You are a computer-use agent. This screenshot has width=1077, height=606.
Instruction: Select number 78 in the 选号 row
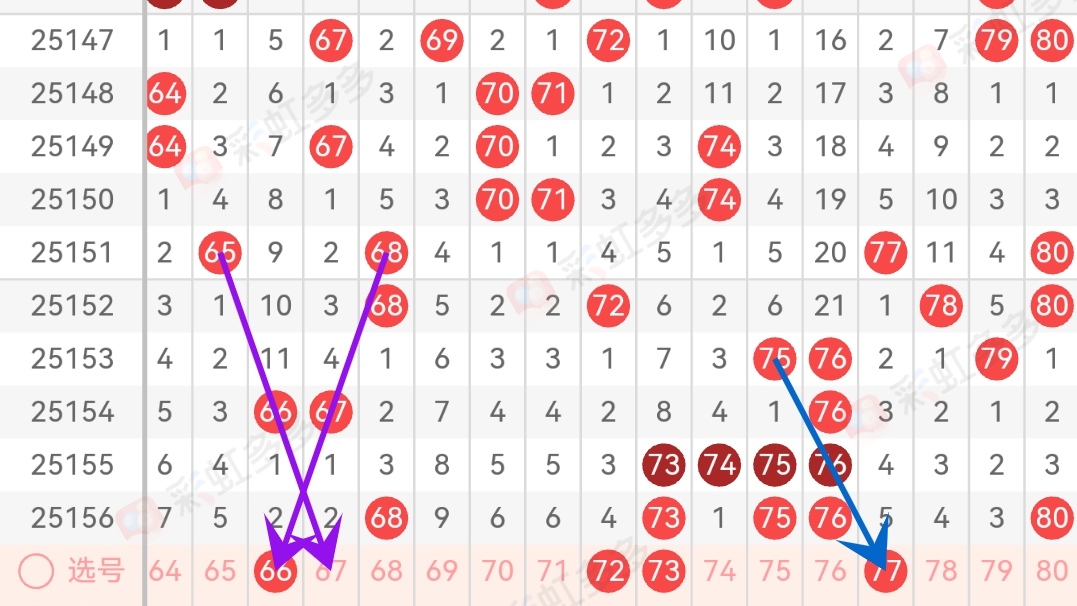point(941,571)
